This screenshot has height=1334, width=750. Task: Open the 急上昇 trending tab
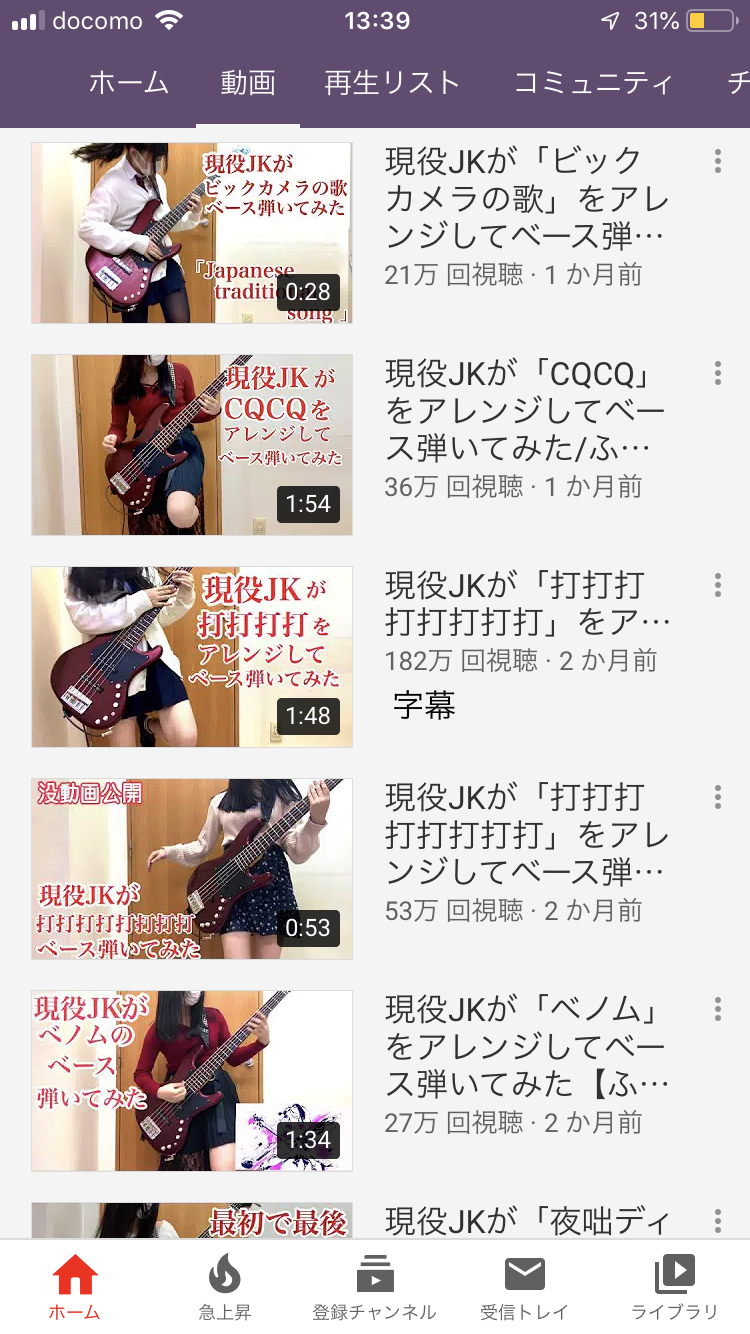click(225, 1288)
